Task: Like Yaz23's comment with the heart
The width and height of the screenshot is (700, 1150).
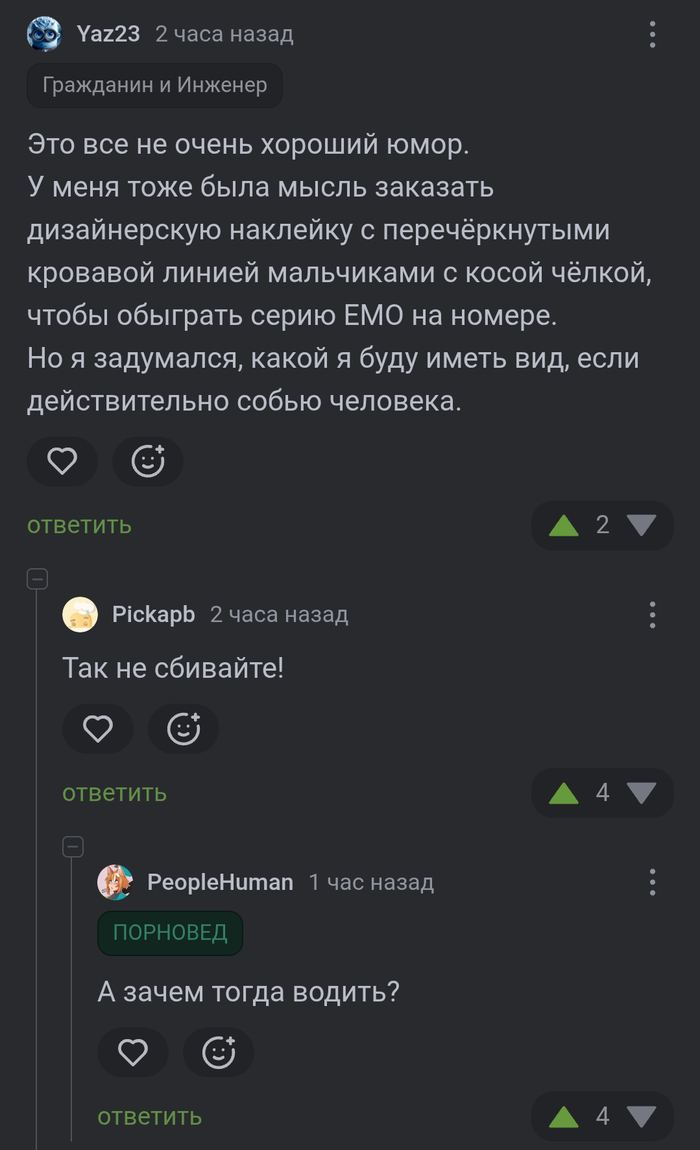Action: (62, 461)
